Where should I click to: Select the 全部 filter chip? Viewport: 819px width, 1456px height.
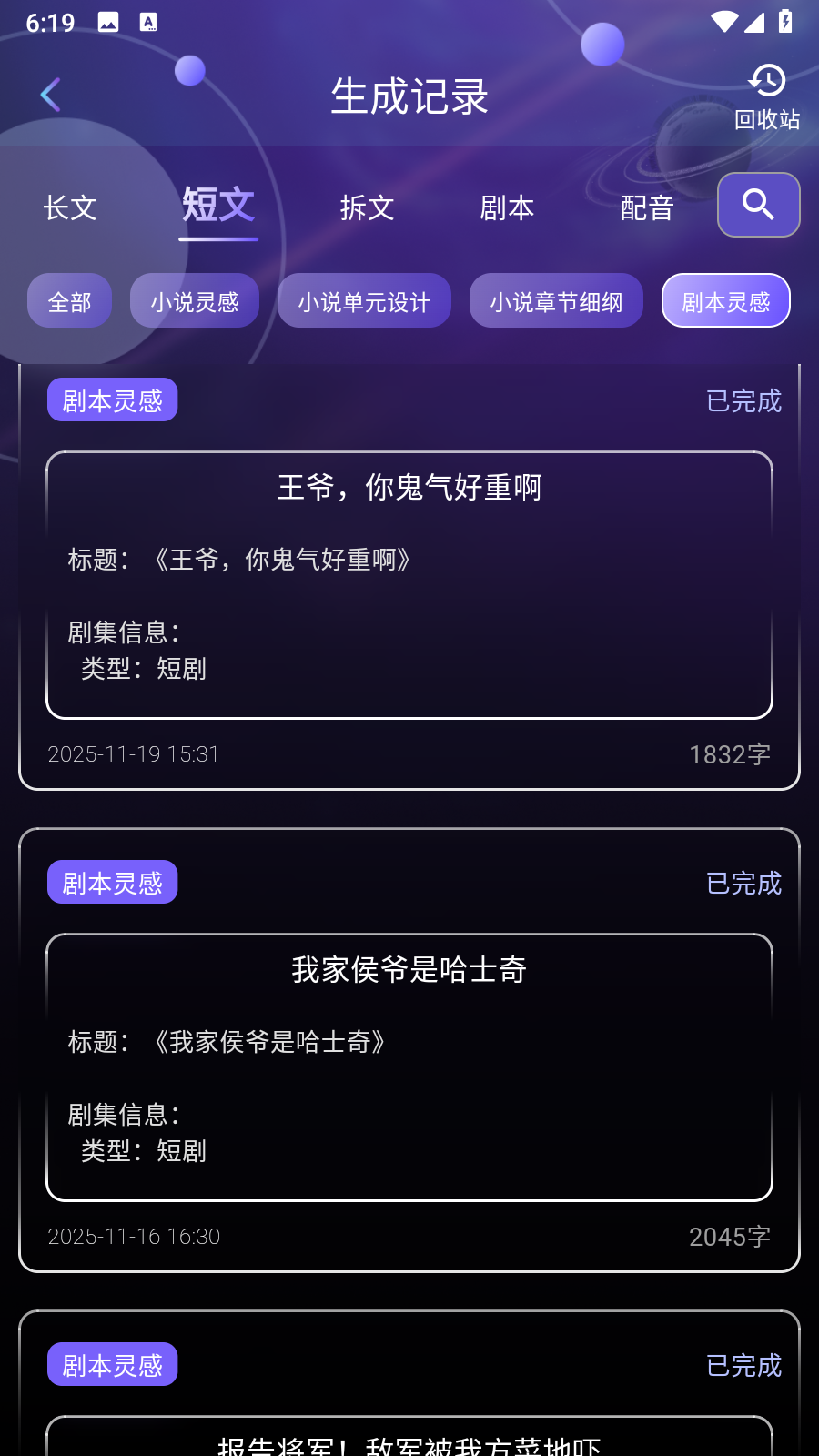click(70, 300)
